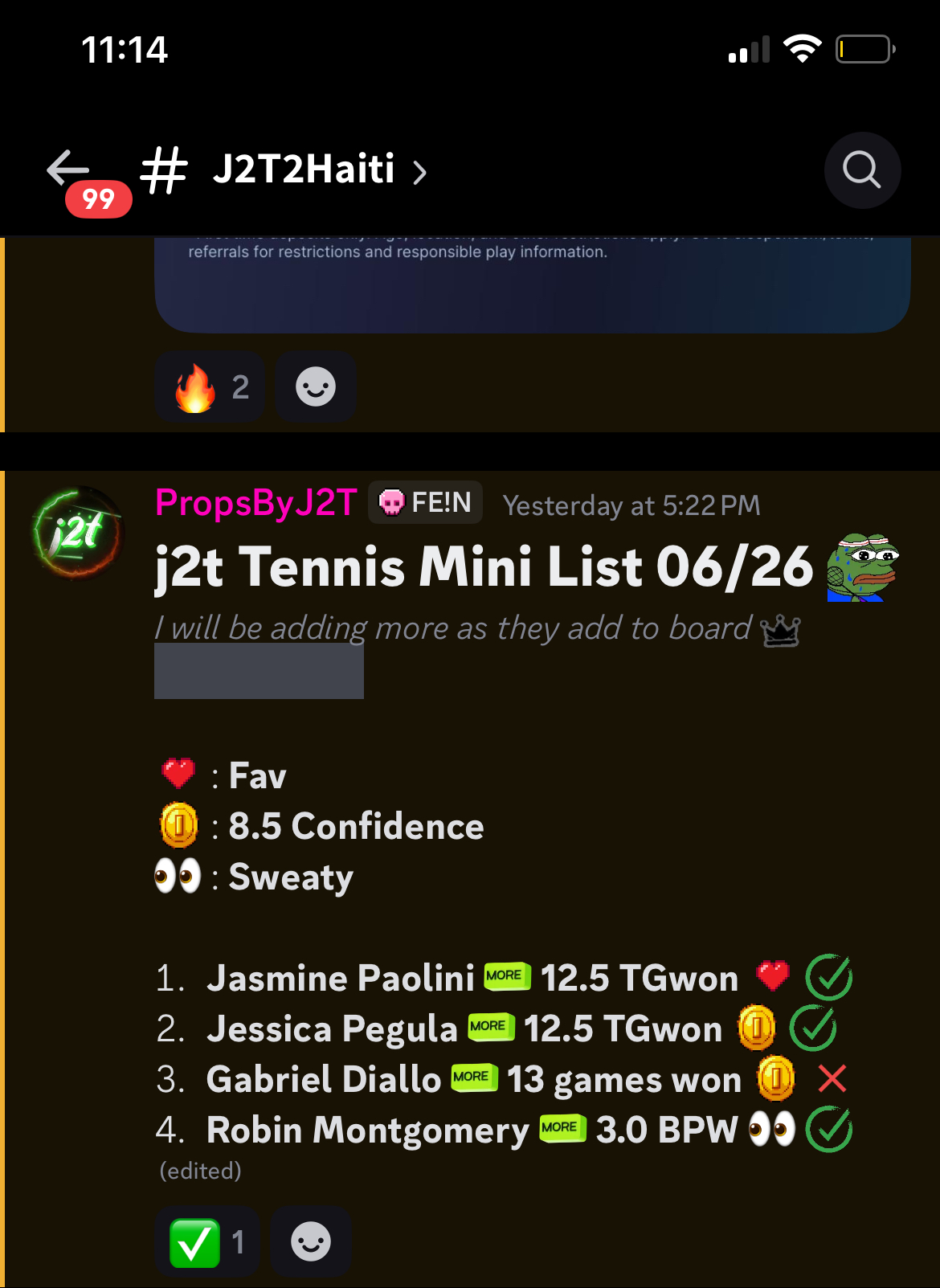Add a new reaction beside fire emoji
Screen dimensions: 940x1288
[x=315, y=387]
